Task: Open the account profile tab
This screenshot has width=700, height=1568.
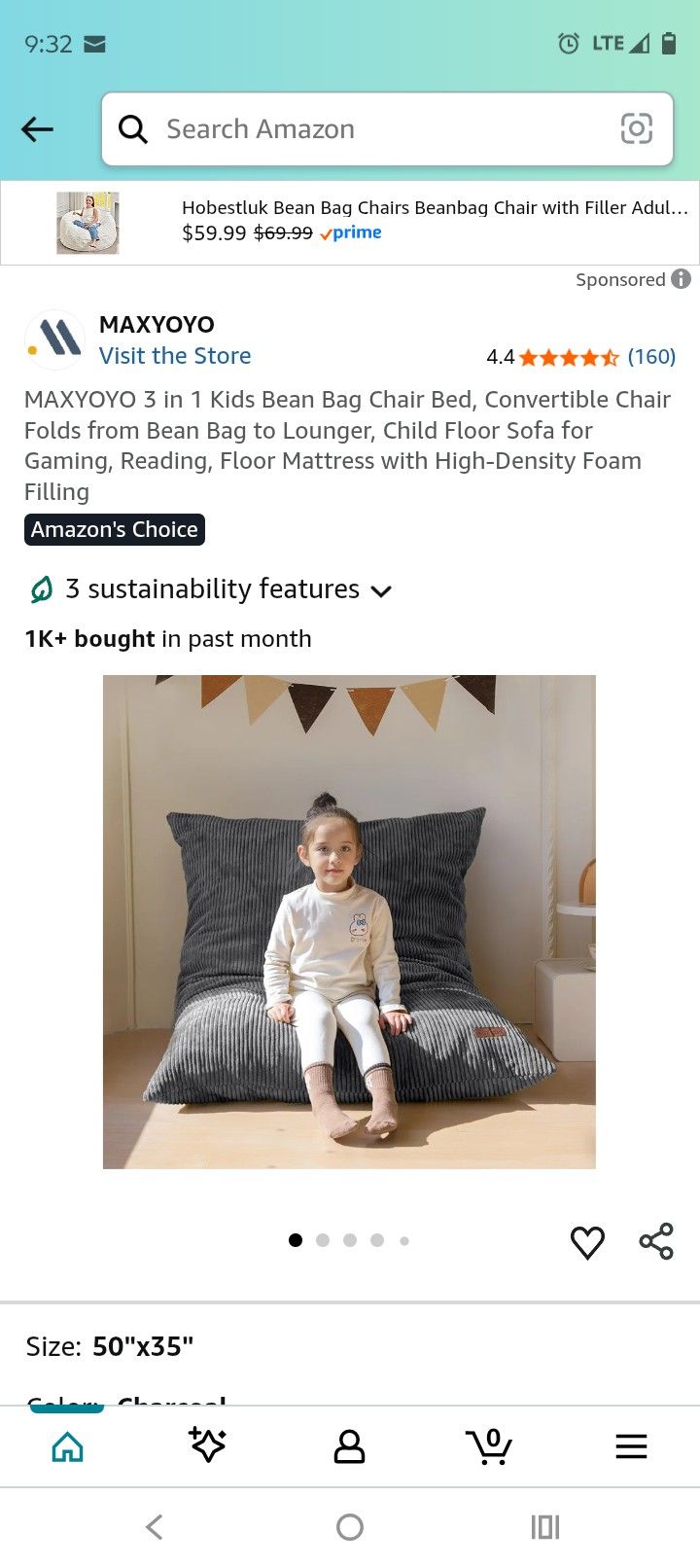Action: click(x=349, y=1446)
